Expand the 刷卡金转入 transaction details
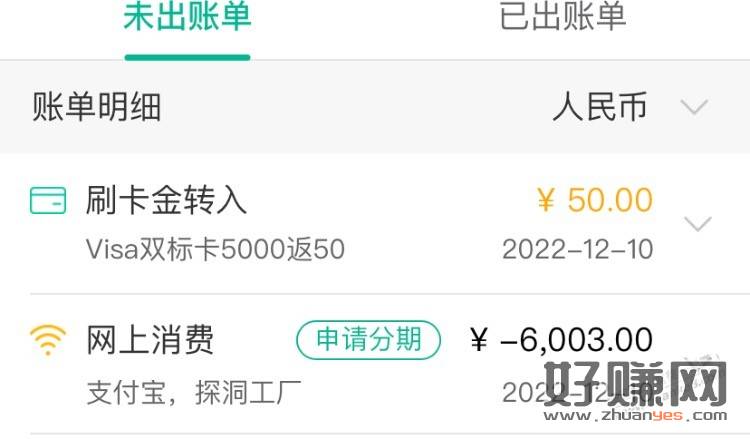This screenshot has height=439, width=750. pos(697,223)
